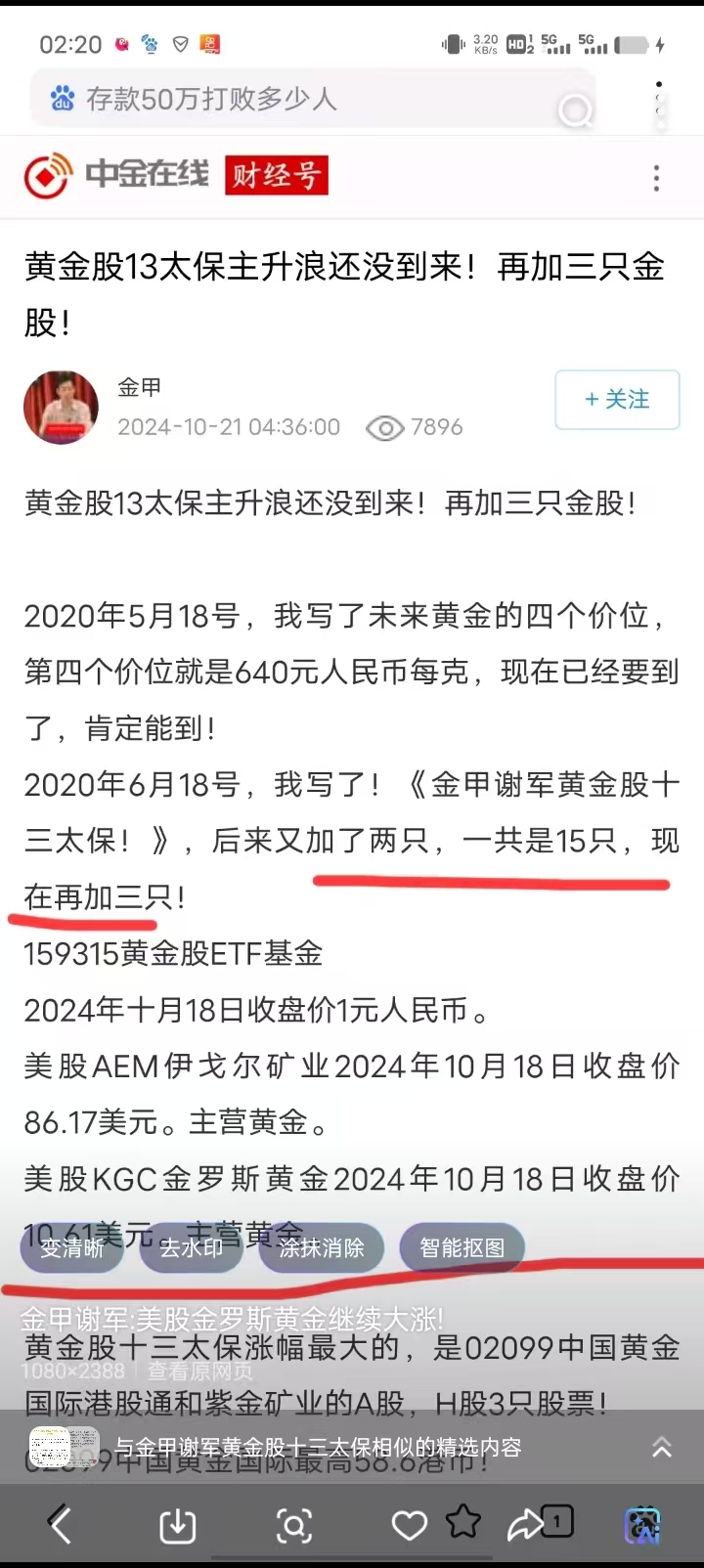
Task: Open the image scan search icon
Action: tap(293, 1525)
